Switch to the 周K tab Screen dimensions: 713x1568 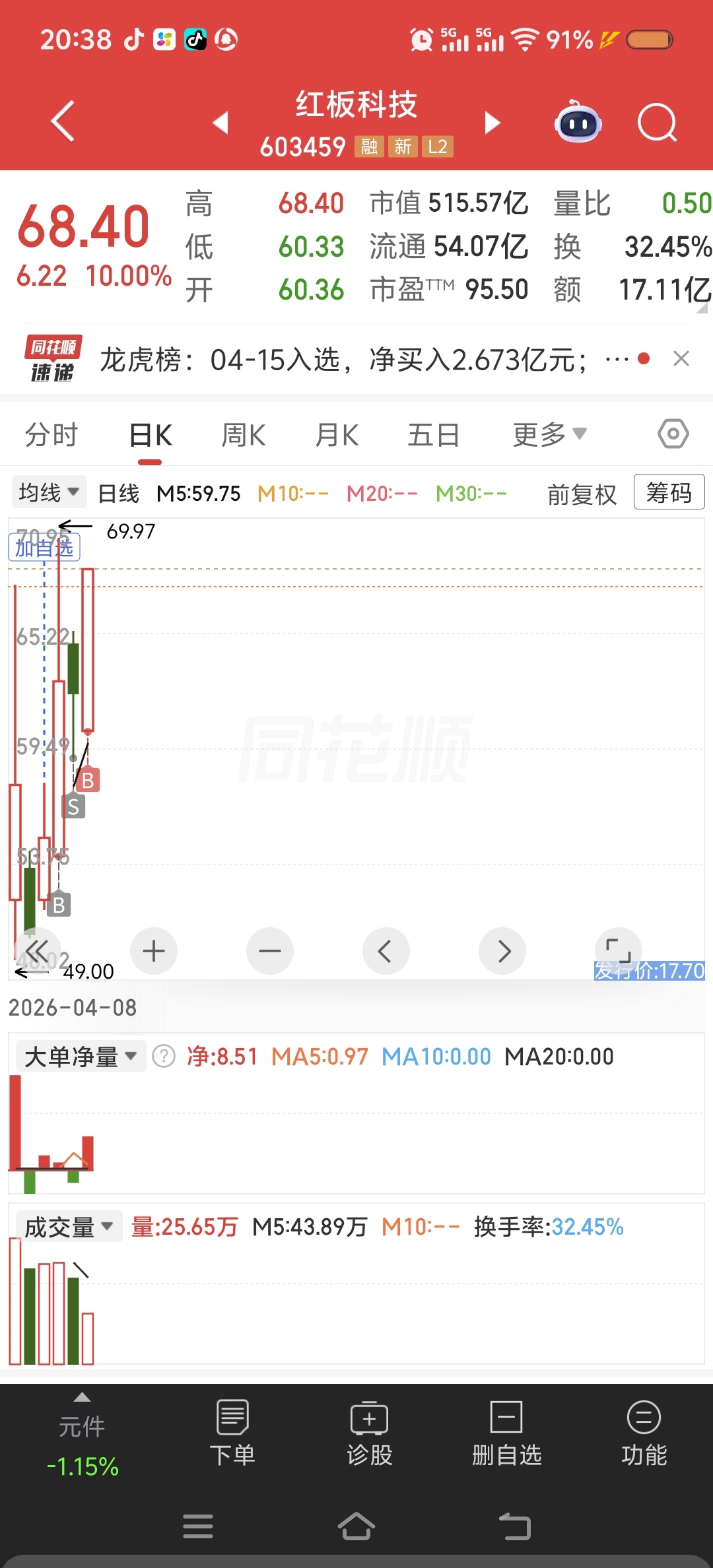pos(243,436)
